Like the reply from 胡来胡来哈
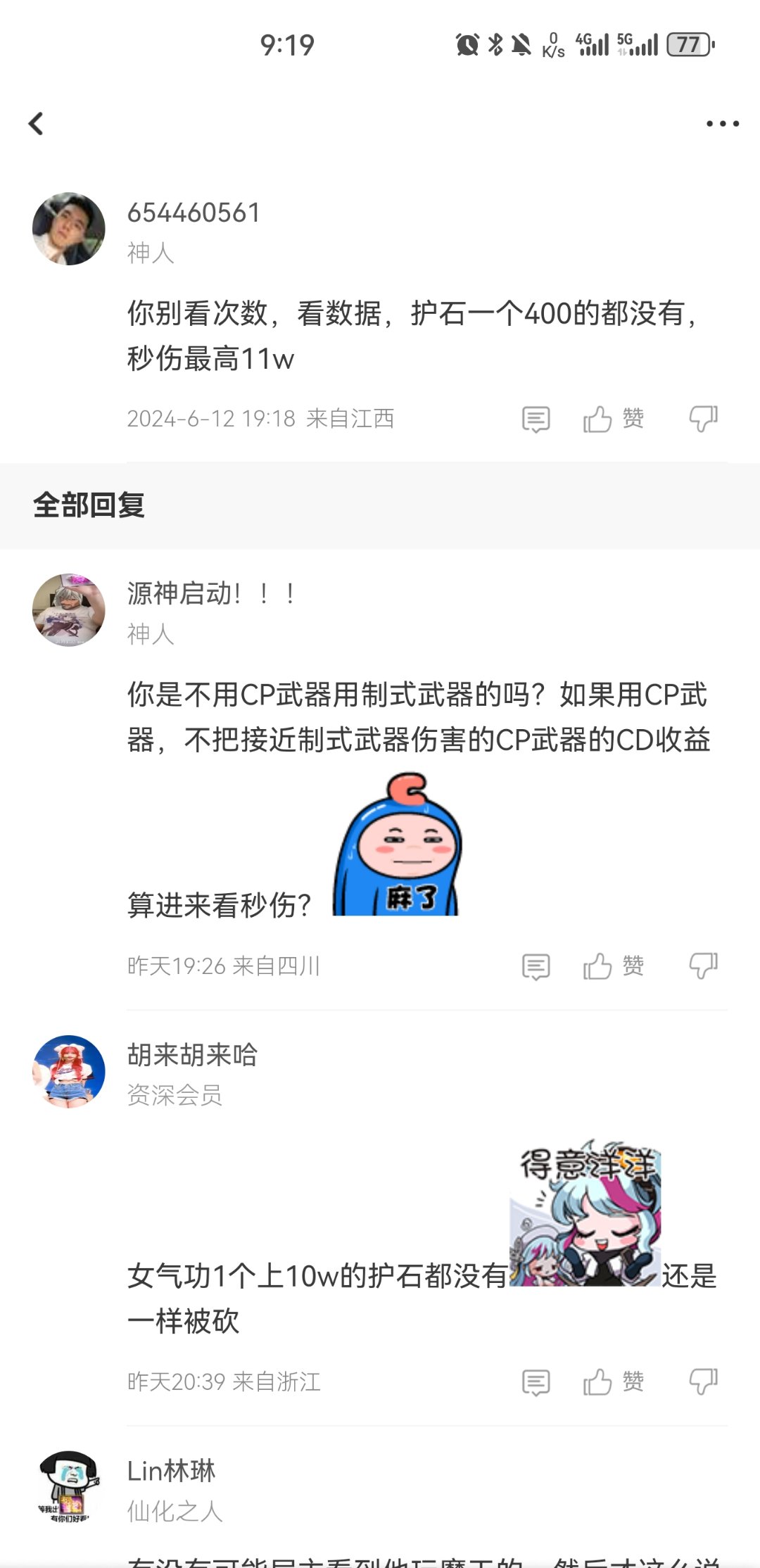 coord(614,1382)
